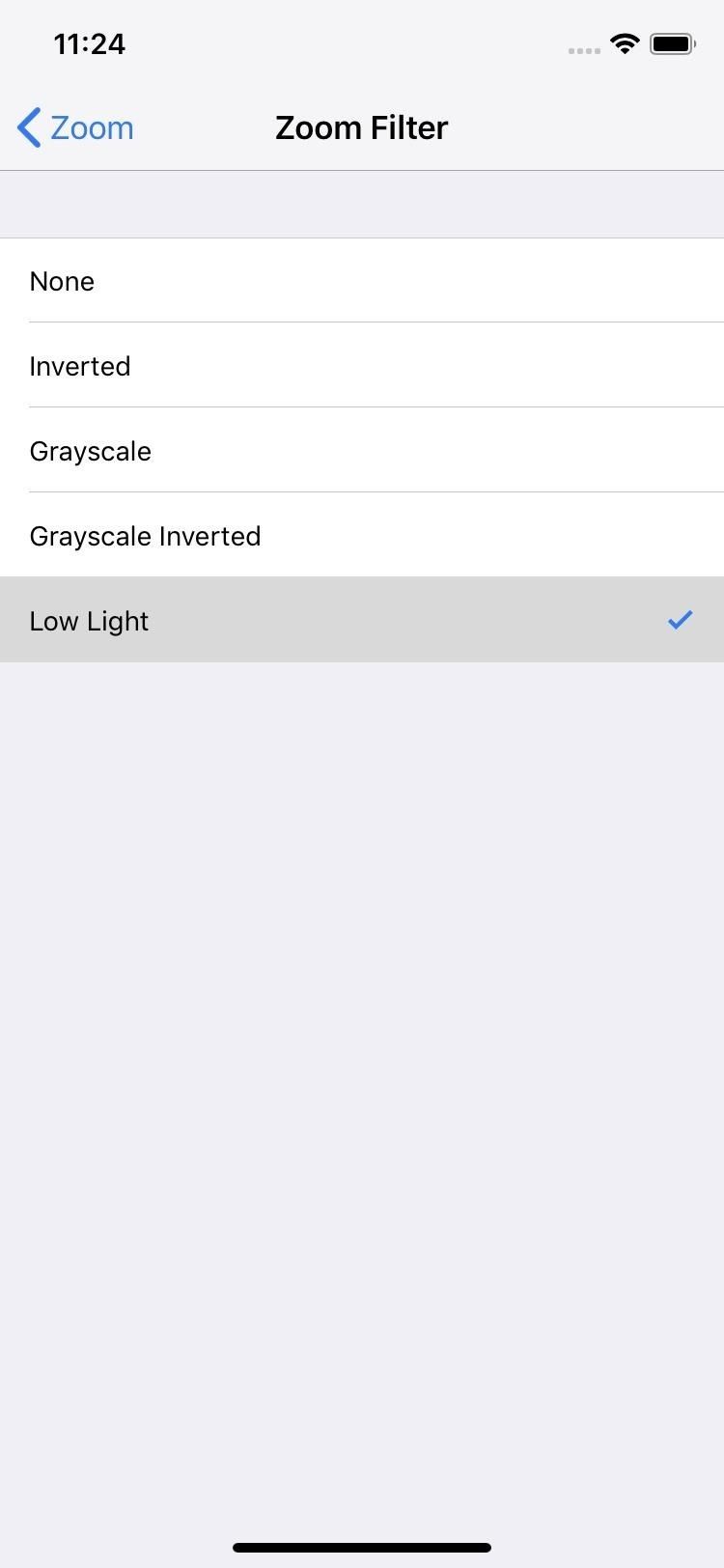
Task: Tap the blue back chevron arrow
Action: tap(27, 126)
